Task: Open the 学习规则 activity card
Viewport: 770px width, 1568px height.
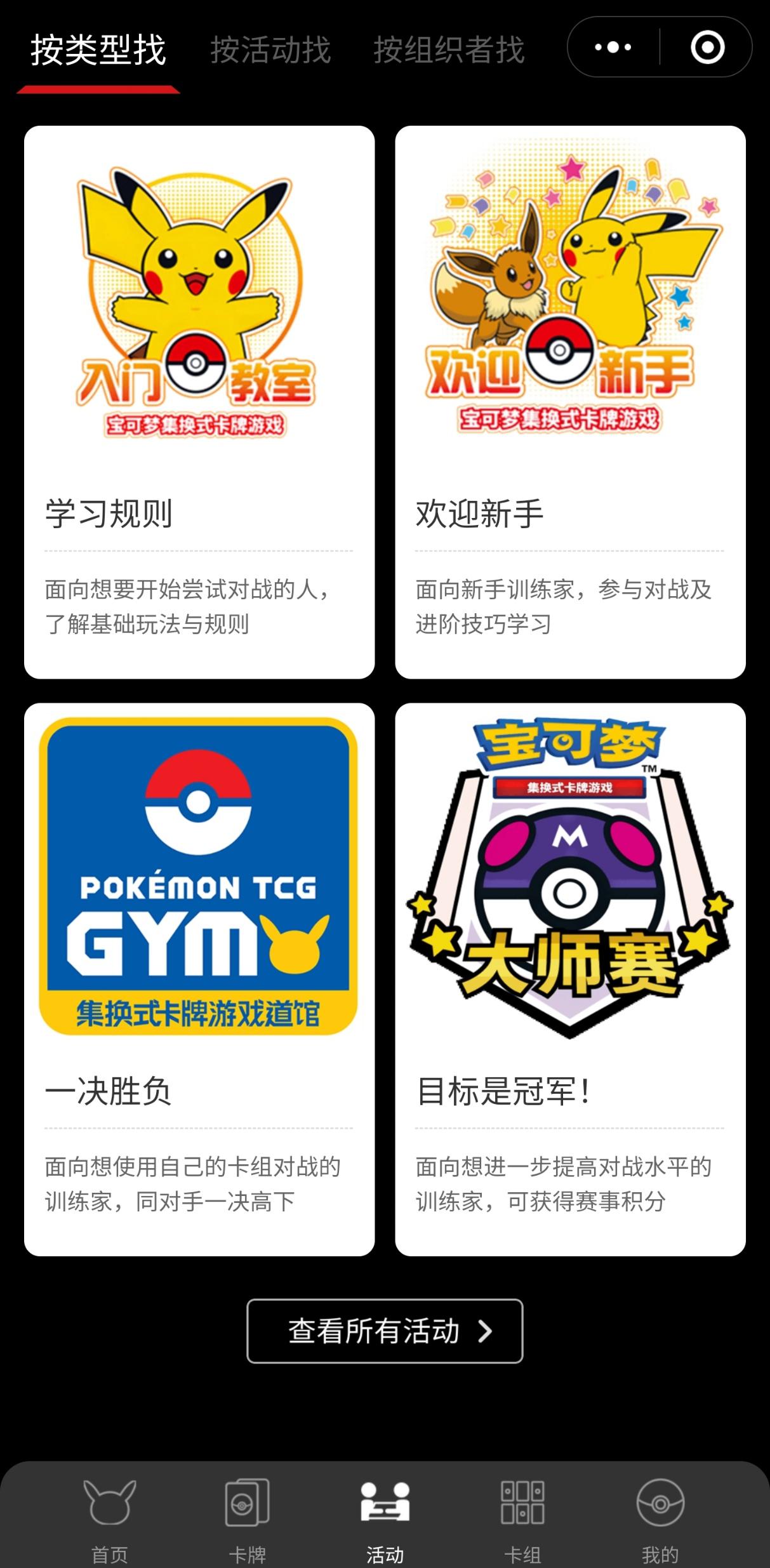Action: (x=199, y=402)
